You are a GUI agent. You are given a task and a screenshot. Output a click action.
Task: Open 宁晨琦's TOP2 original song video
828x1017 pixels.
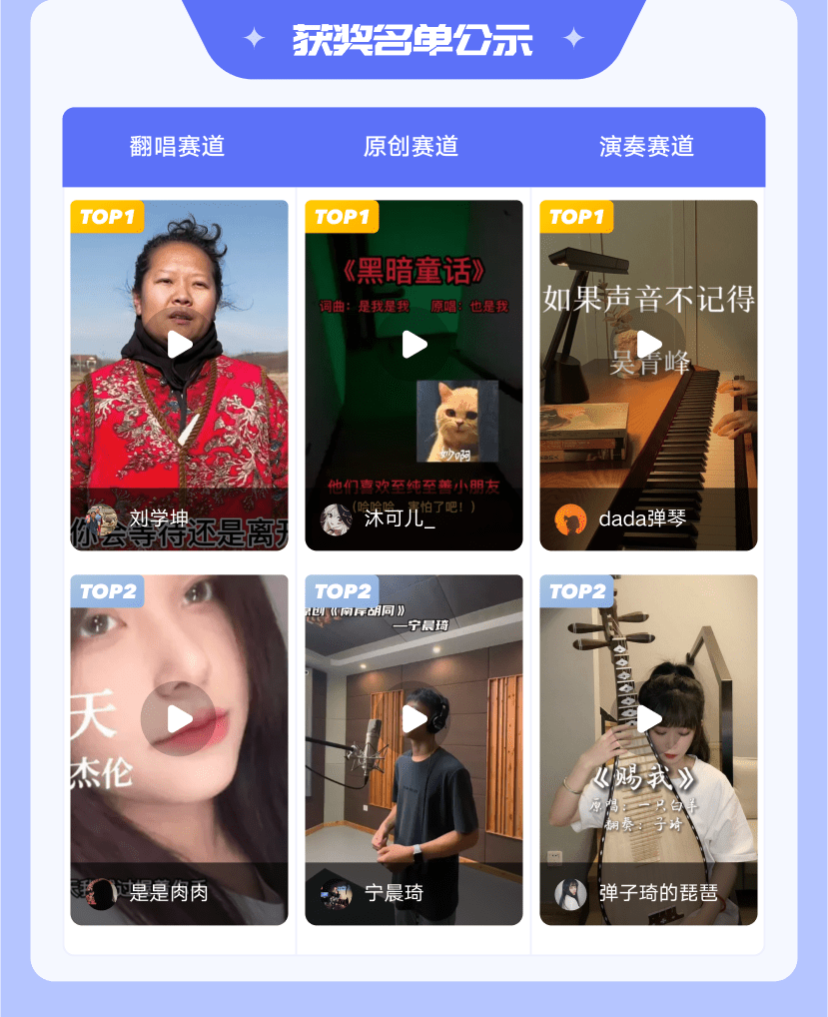coord(414,719)
